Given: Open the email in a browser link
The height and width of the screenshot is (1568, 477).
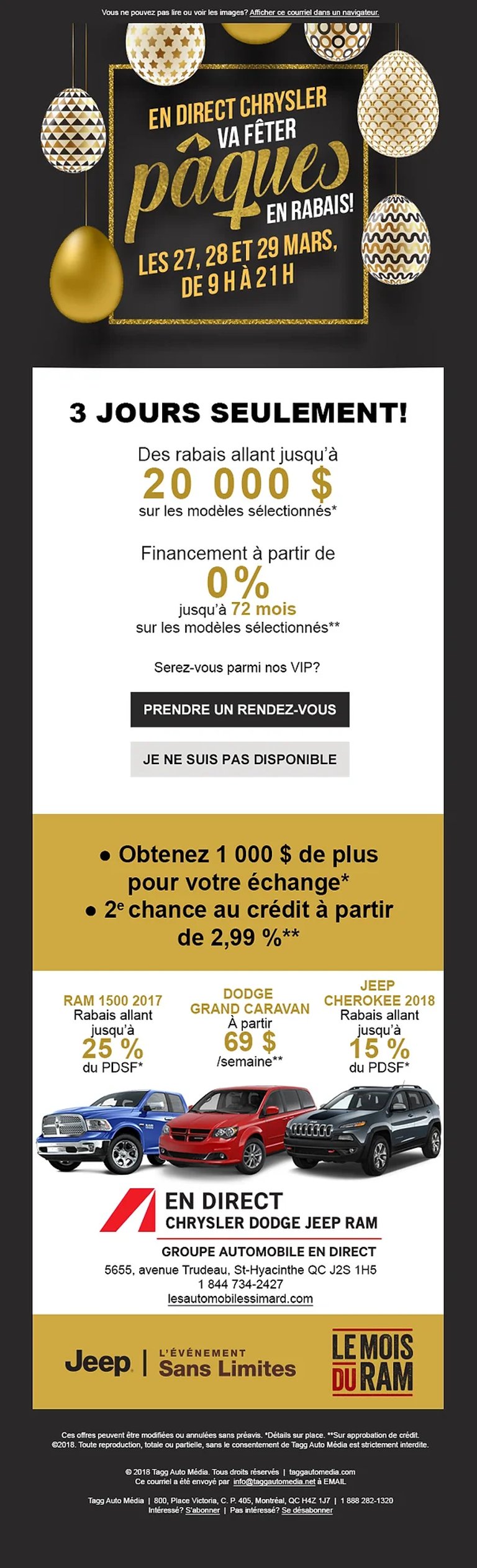Looking at the screenshot, I should tap(314, 12).
